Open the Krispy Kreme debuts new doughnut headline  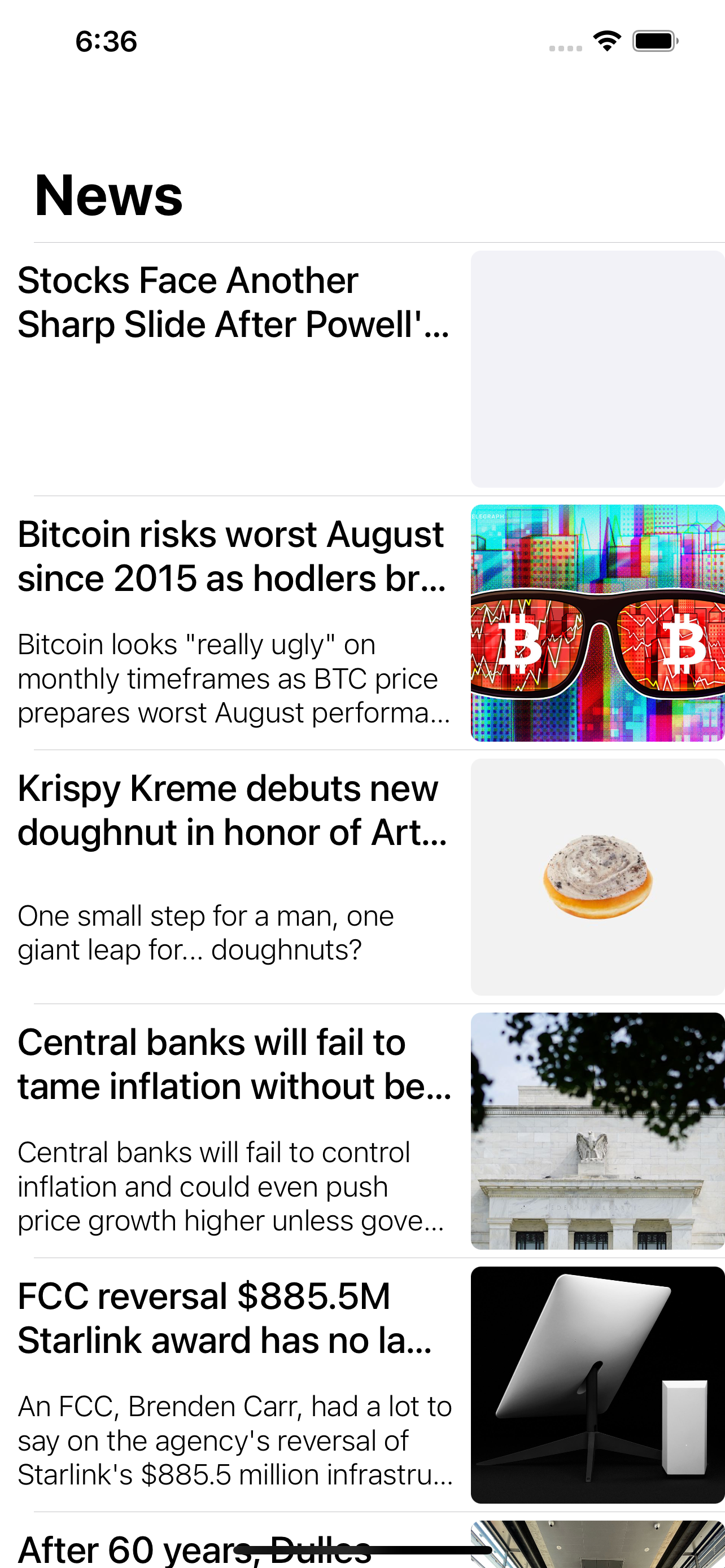coord(232,809)
